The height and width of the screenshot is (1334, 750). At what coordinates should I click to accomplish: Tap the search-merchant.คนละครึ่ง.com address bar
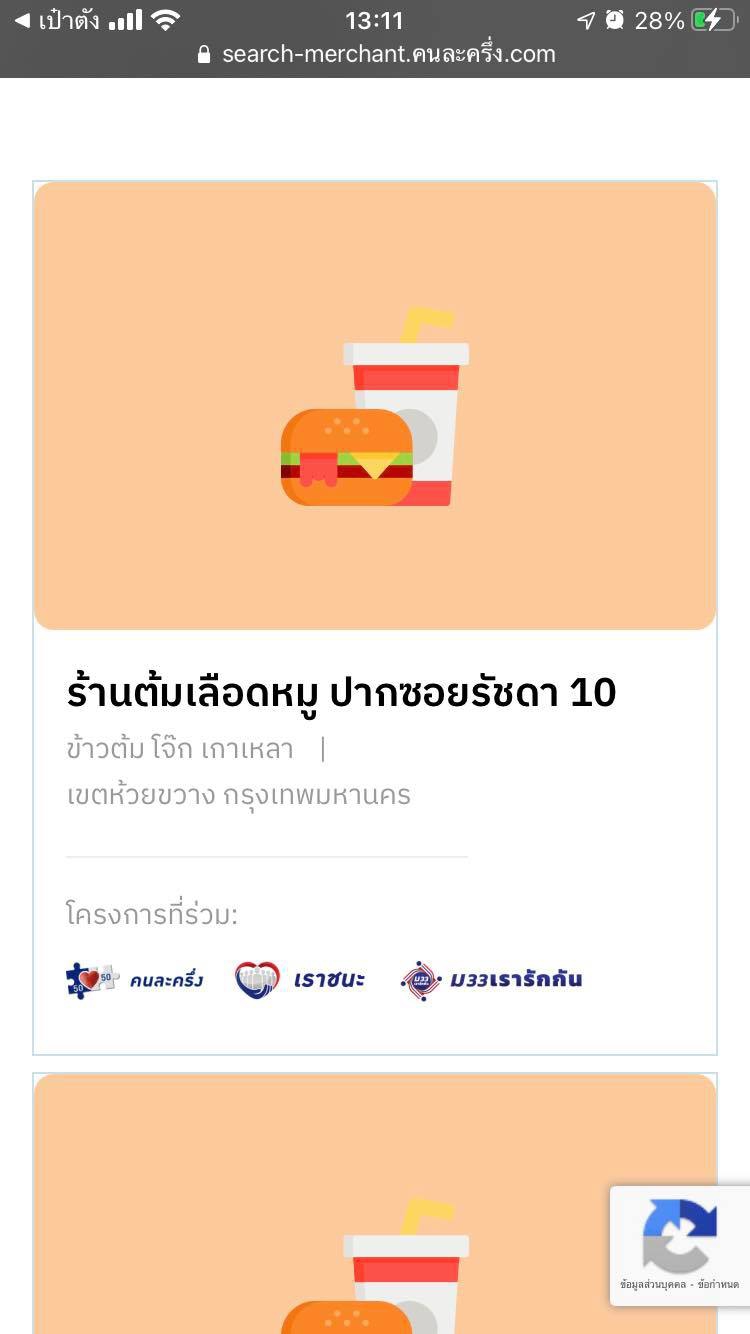[376, 54]
